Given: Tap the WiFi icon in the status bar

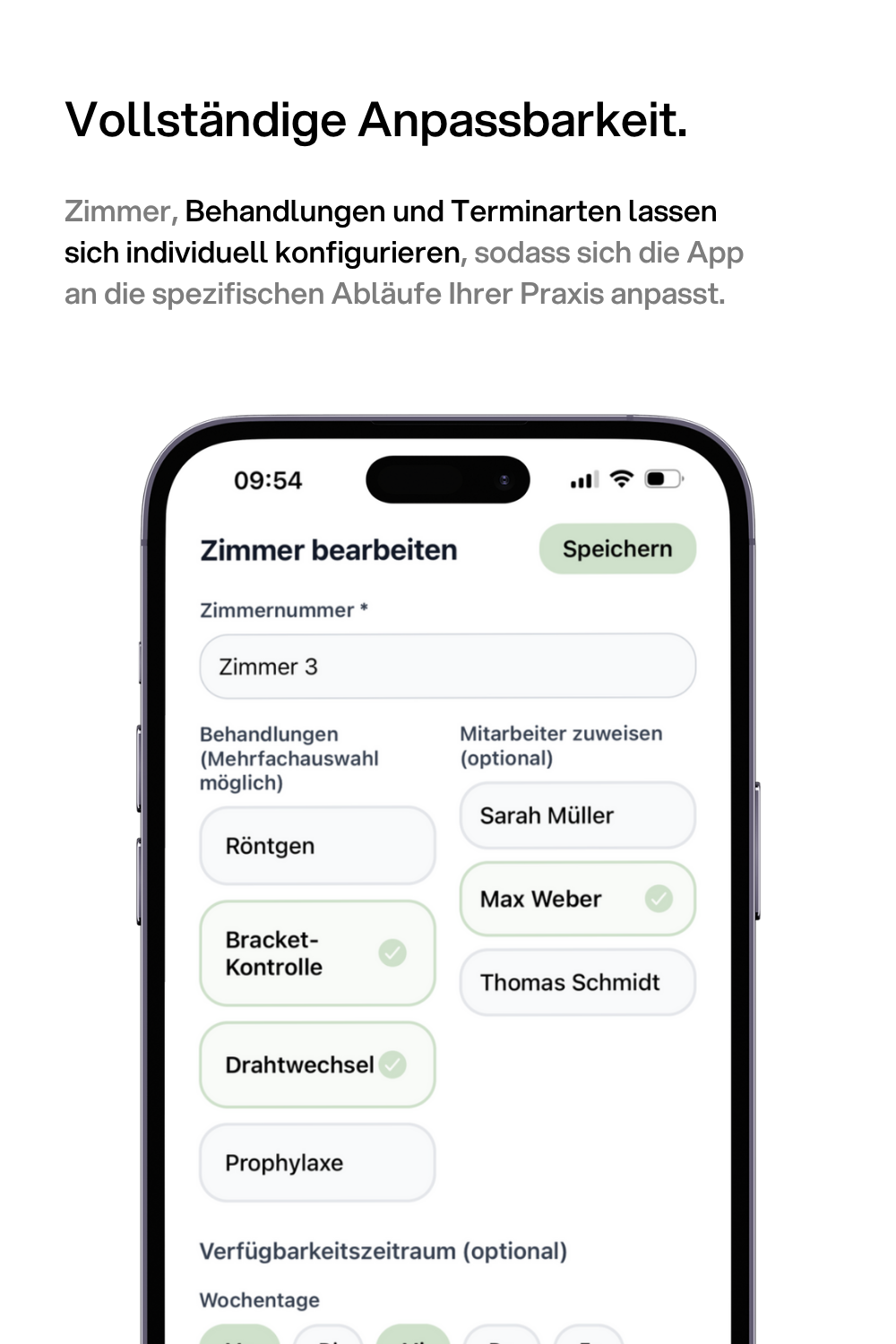Looking at the screenshot, I should 621,478.
